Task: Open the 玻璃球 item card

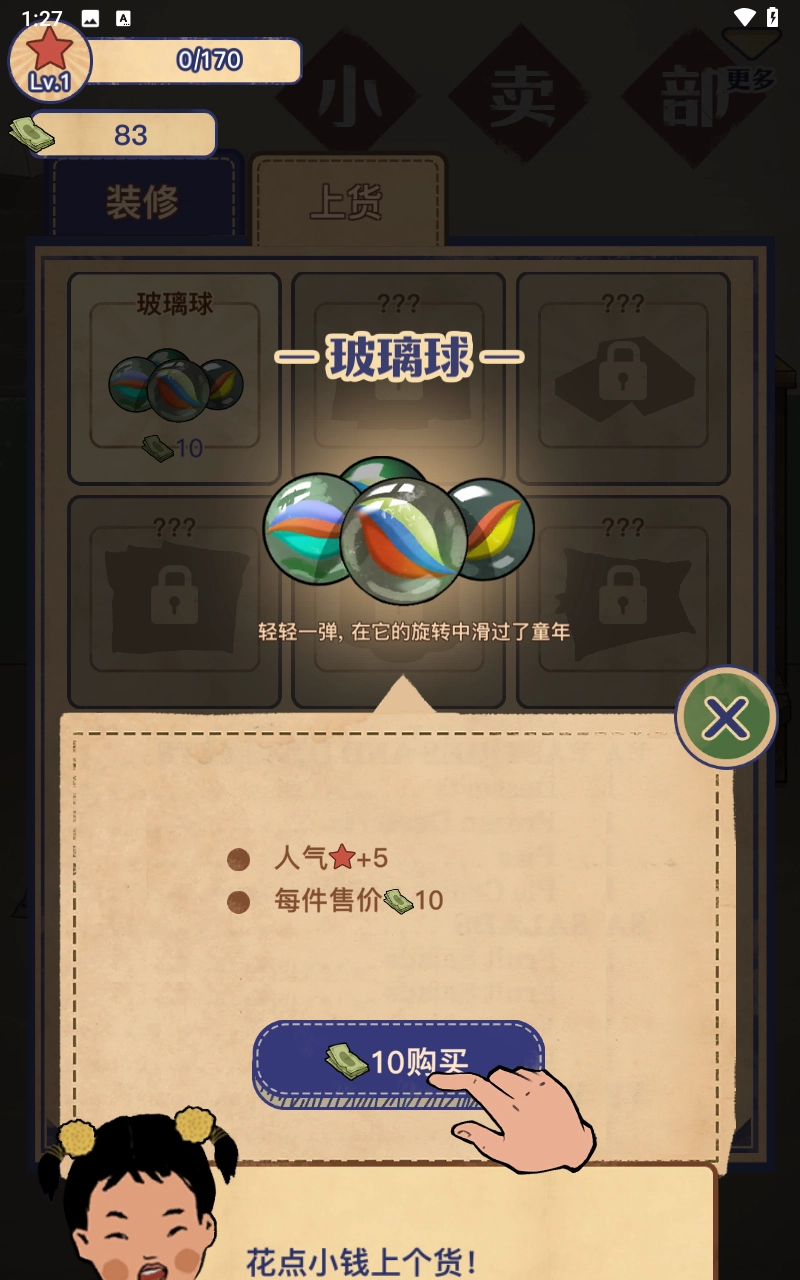Action: [x=175, y=378]
